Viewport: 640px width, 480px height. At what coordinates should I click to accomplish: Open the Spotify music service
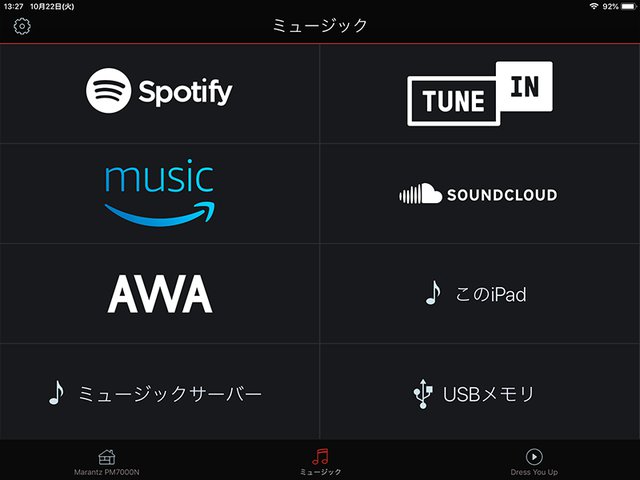coord(160,93)
